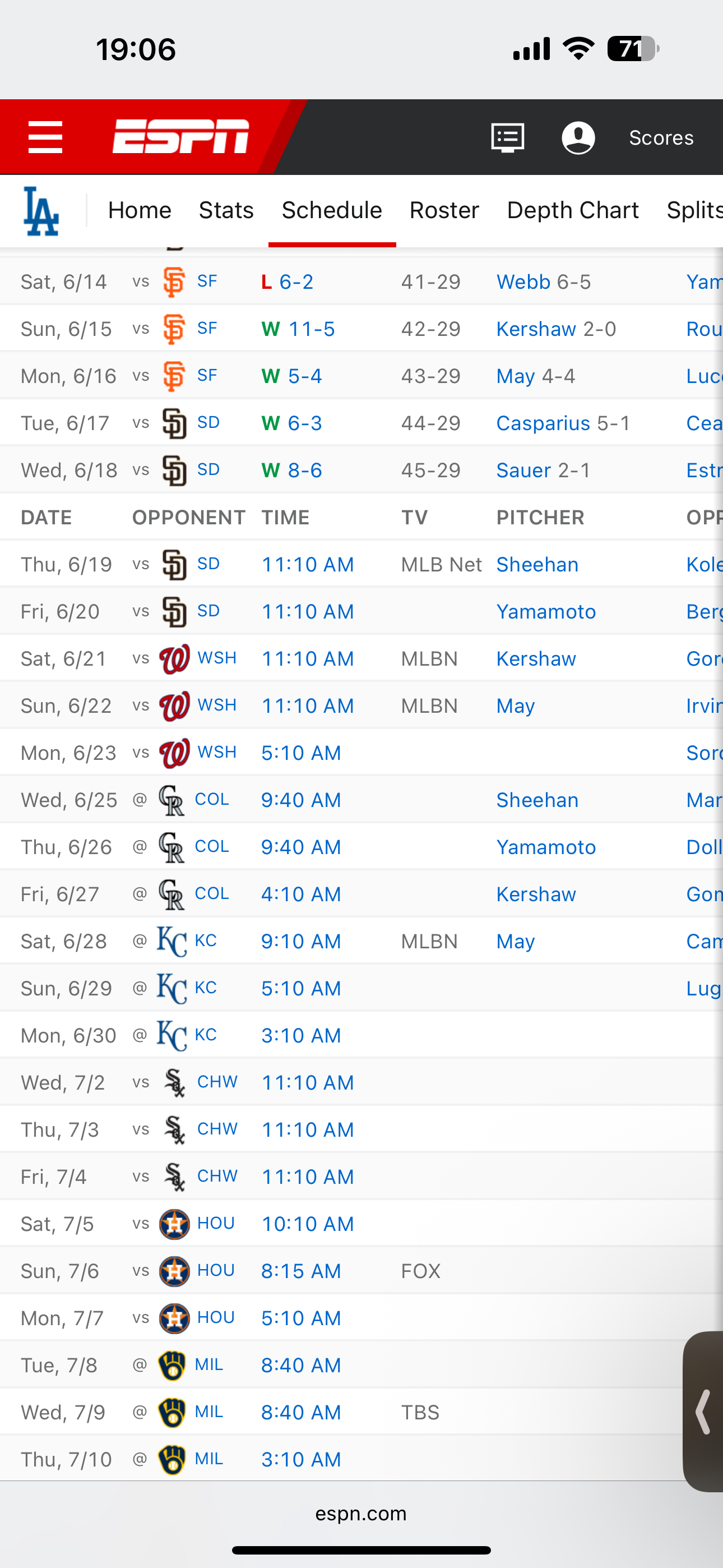
Task: Open the user profile icon
Action: pyautogui.click(x=577, y=137)
